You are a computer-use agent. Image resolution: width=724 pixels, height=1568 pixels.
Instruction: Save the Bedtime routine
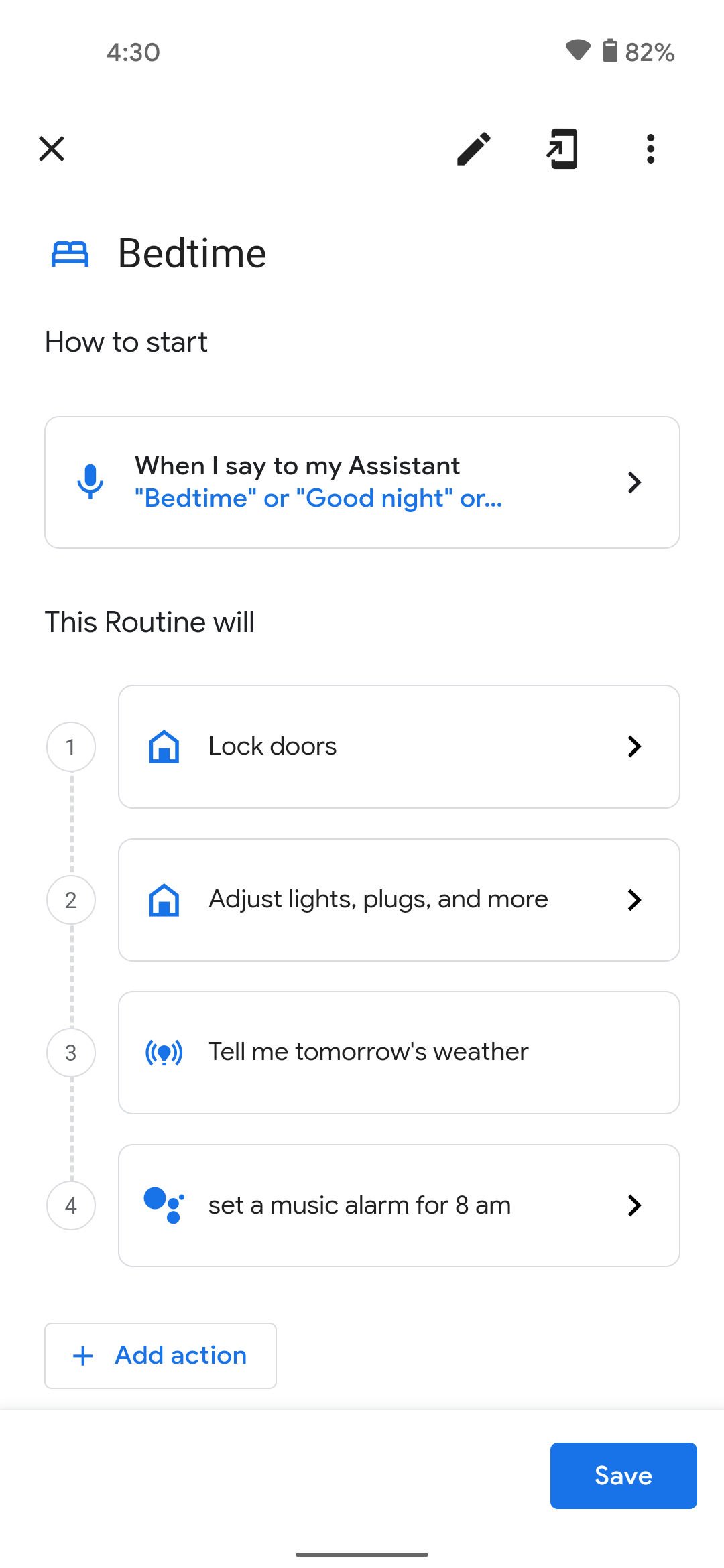point(622,1476)
